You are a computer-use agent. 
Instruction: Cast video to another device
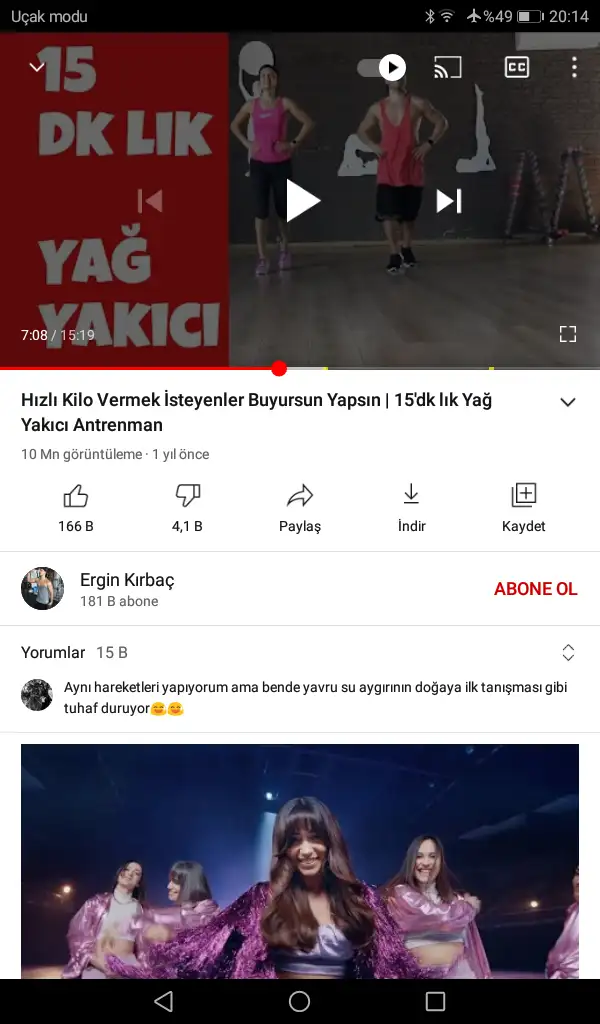coord(447,67)
